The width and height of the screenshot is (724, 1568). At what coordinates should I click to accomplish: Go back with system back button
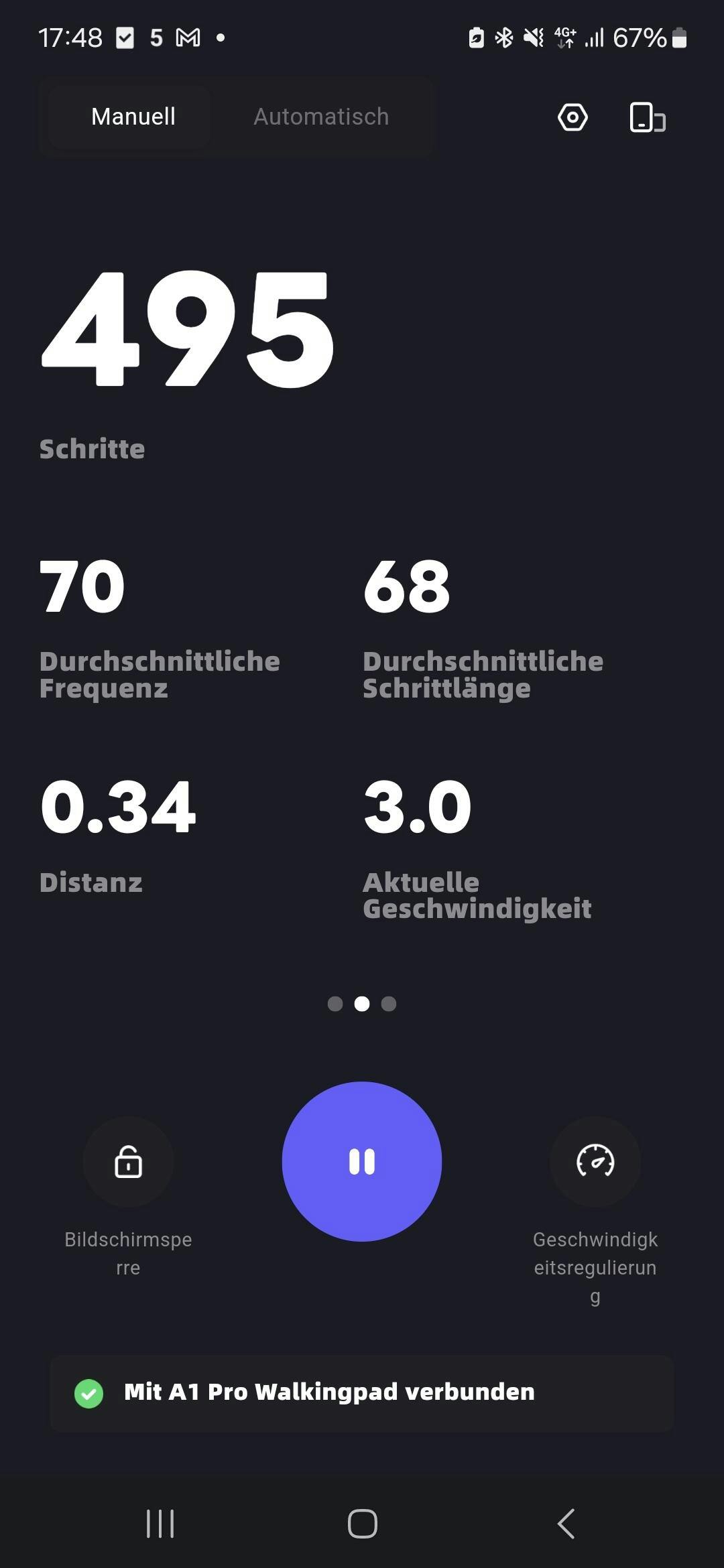[x=566, y=1523]
